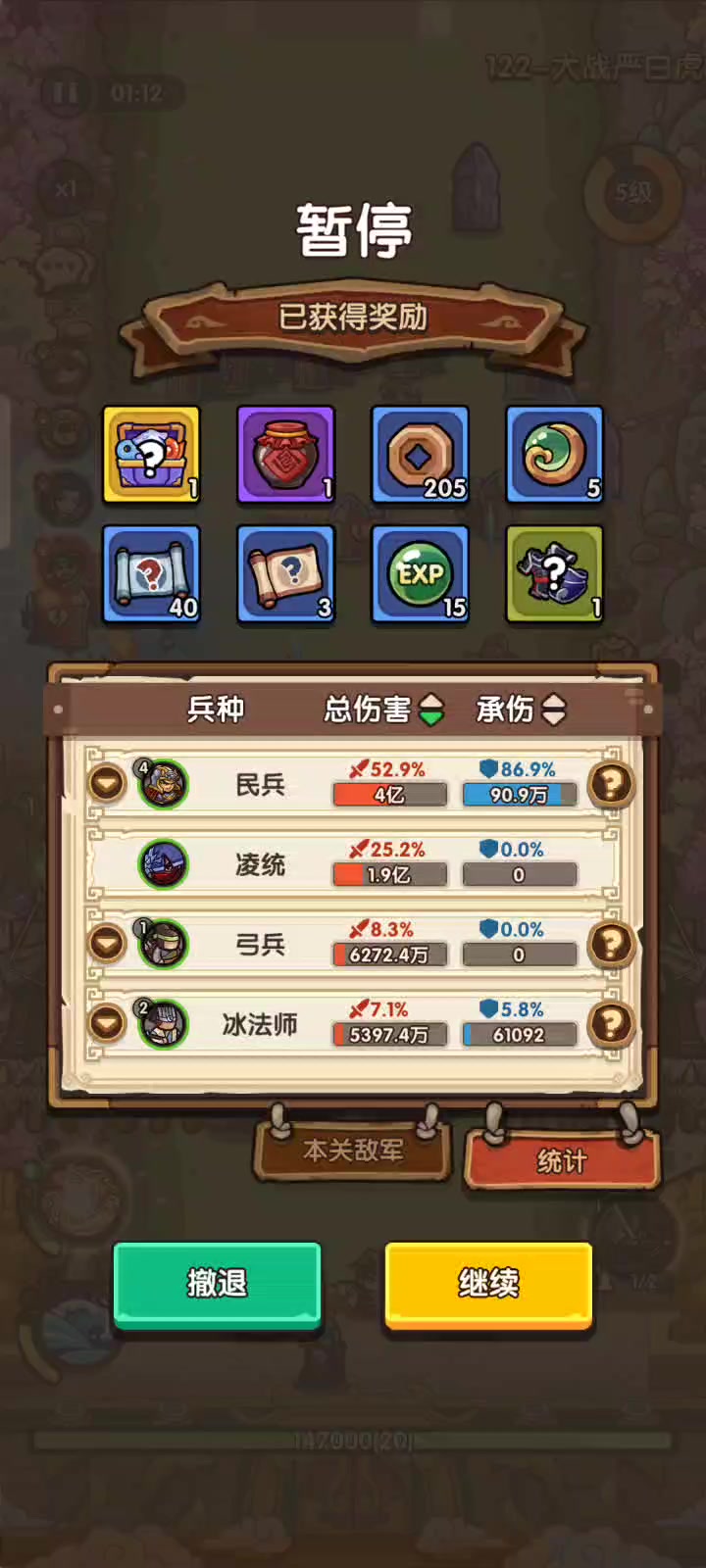View the mystery treasure chest reward
Viewport: 706px width, 1568px height.
152,455
